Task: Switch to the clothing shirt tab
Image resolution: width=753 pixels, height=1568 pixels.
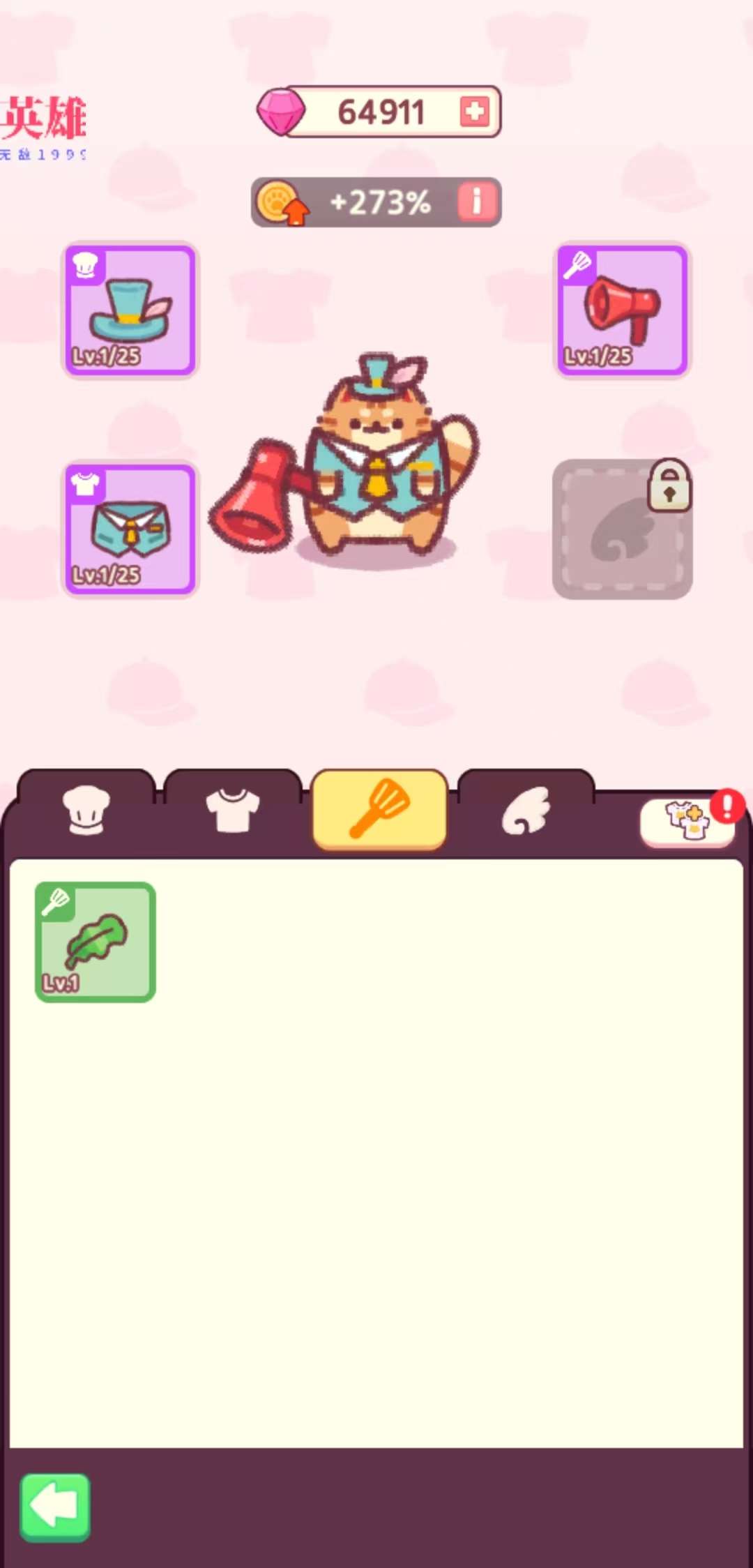Action: [x=233, y=811]
